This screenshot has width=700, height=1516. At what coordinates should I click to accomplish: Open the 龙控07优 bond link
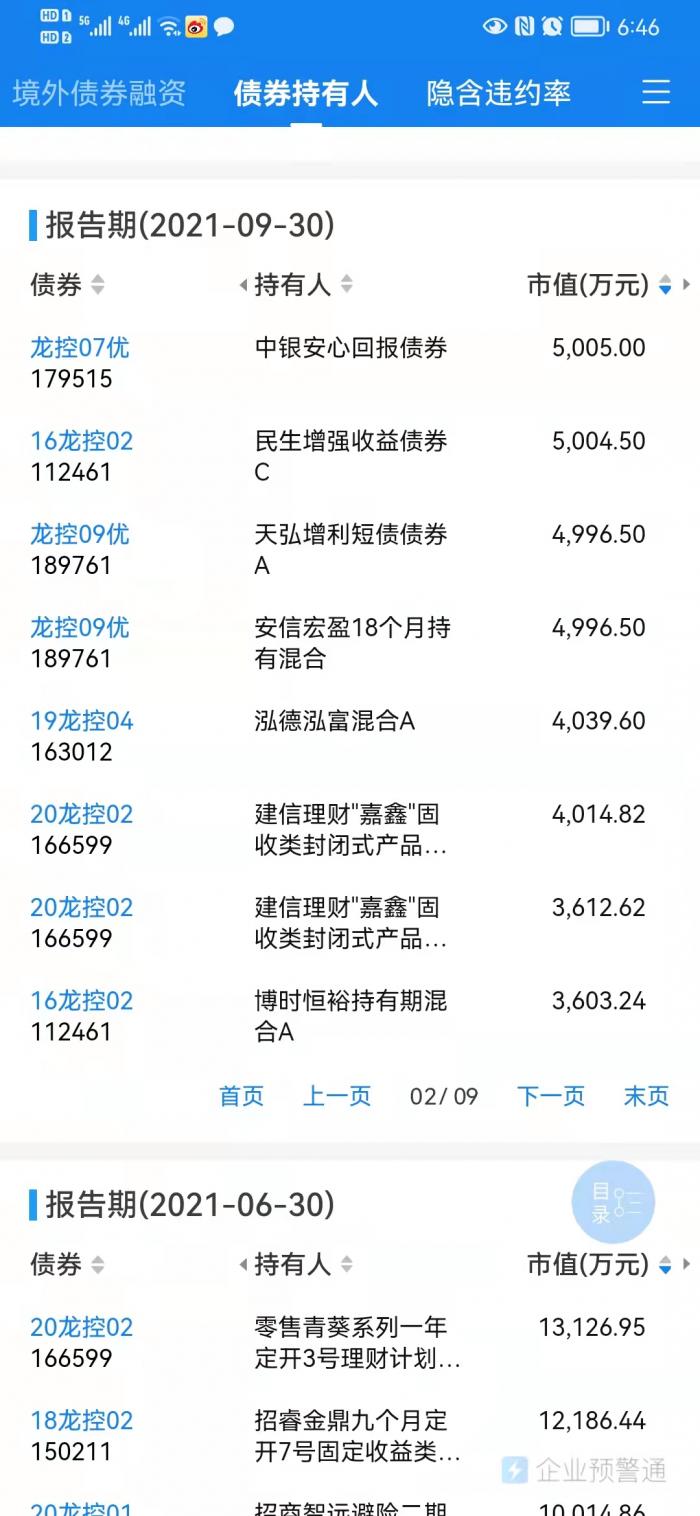(80, 348)
